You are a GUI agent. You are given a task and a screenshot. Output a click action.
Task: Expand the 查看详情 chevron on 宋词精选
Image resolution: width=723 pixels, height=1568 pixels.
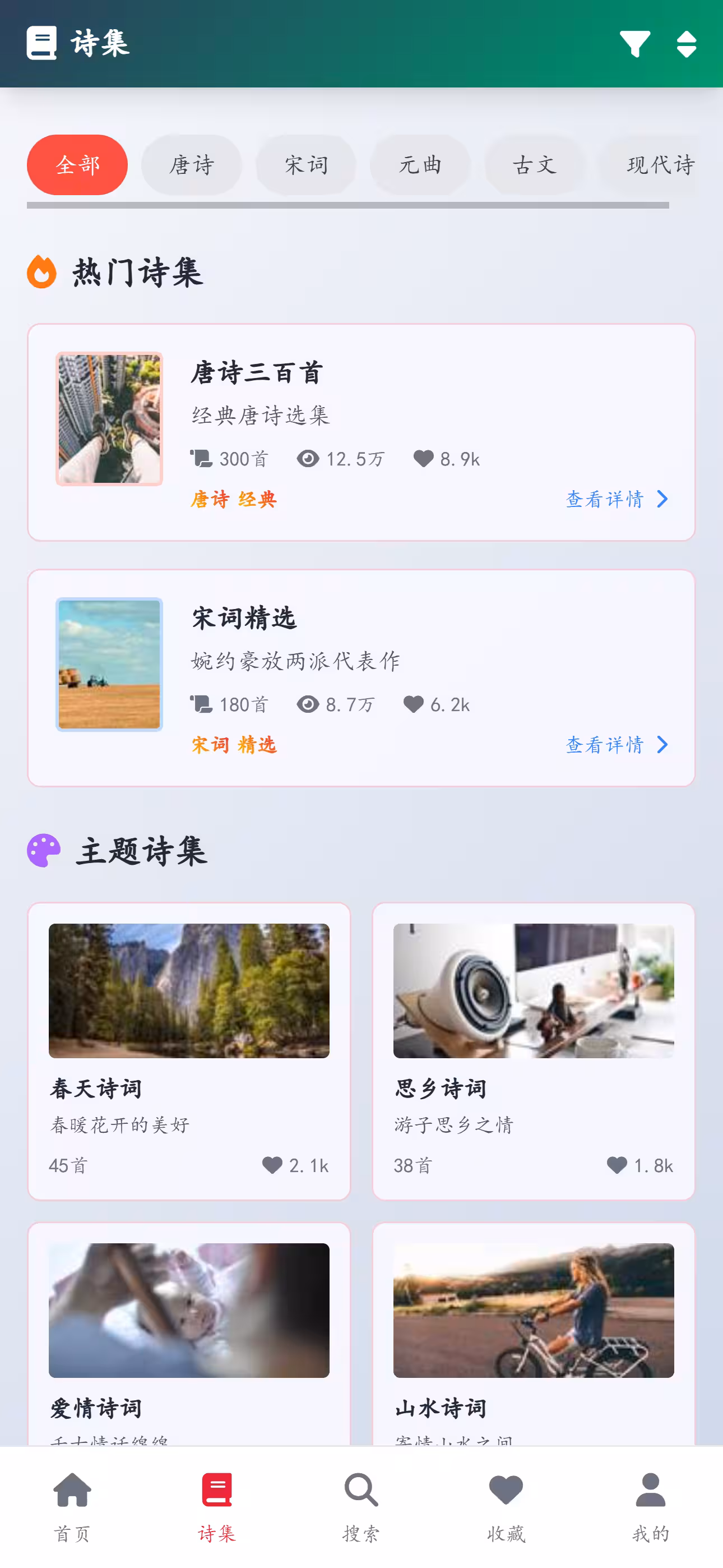pos(662,744)
